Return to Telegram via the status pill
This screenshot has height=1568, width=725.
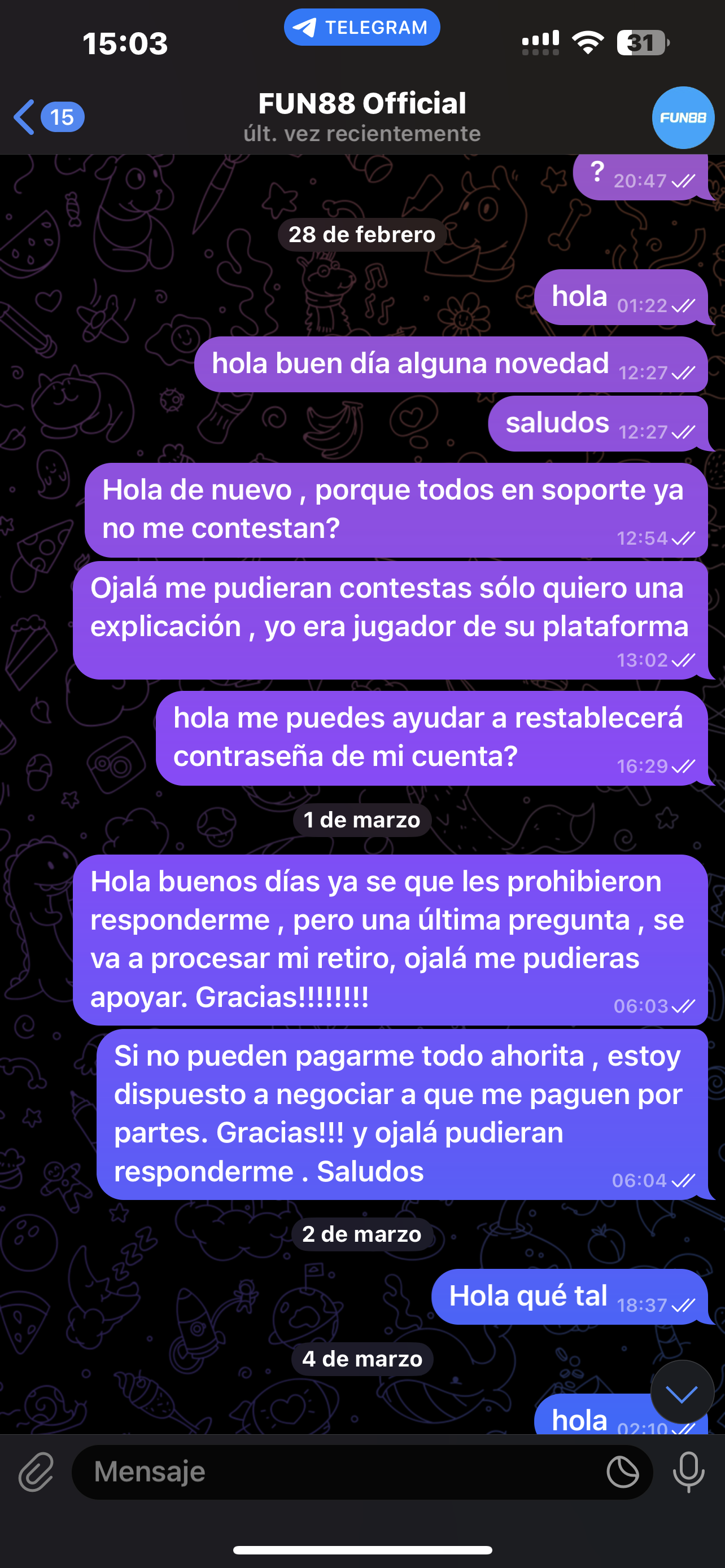(x=361, y=28)
